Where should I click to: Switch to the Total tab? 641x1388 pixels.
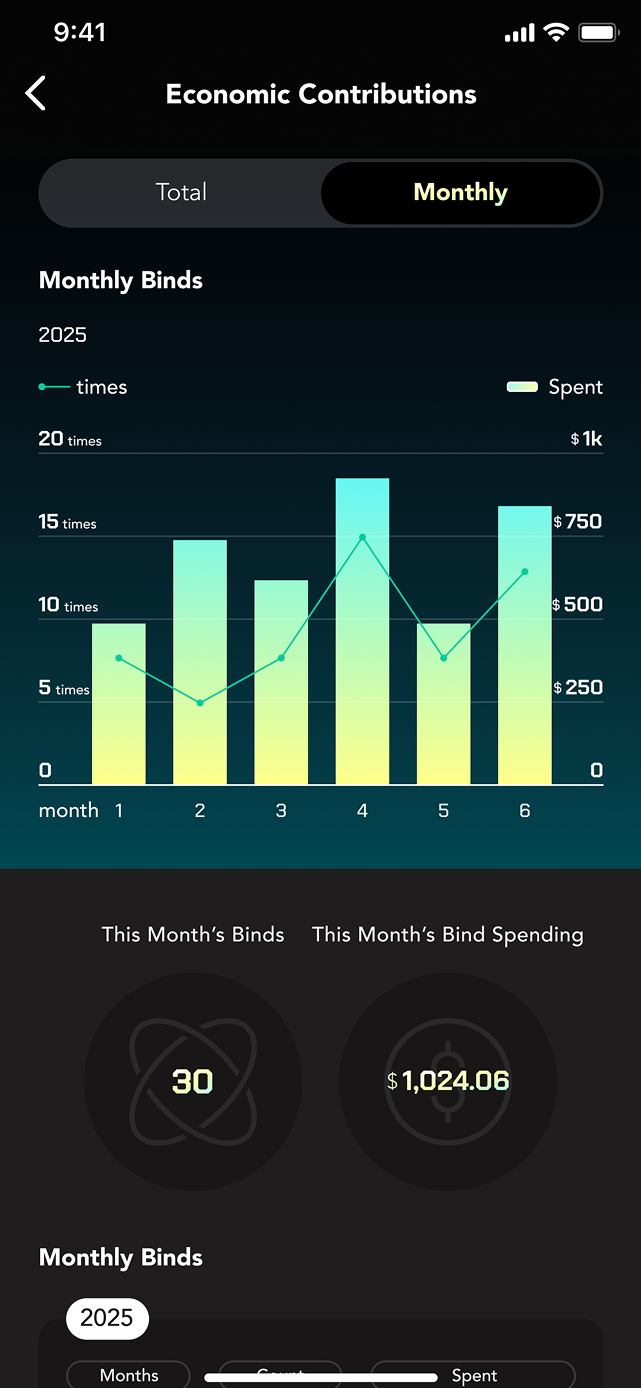pyautogui.click(x=181, y=192)
